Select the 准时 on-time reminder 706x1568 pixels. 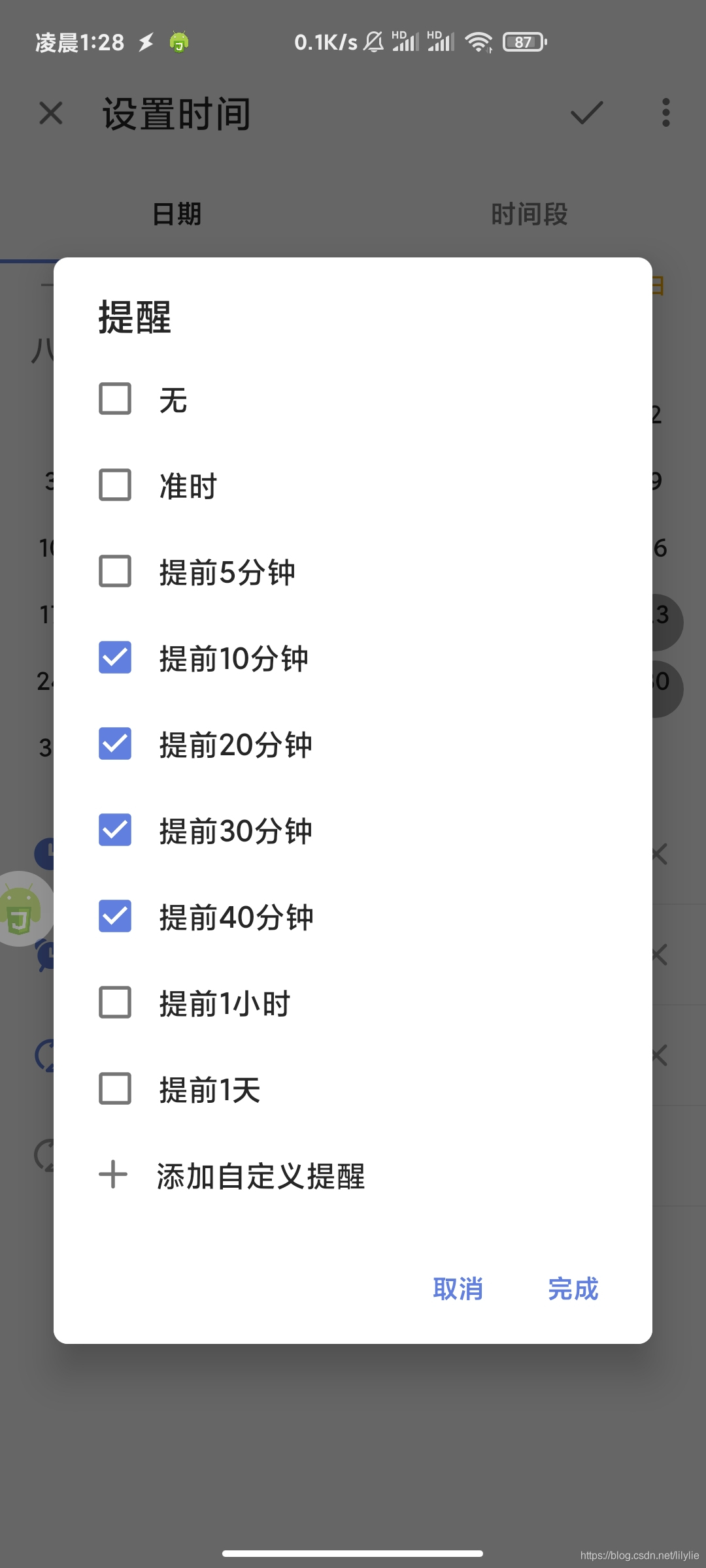(115, 485)
